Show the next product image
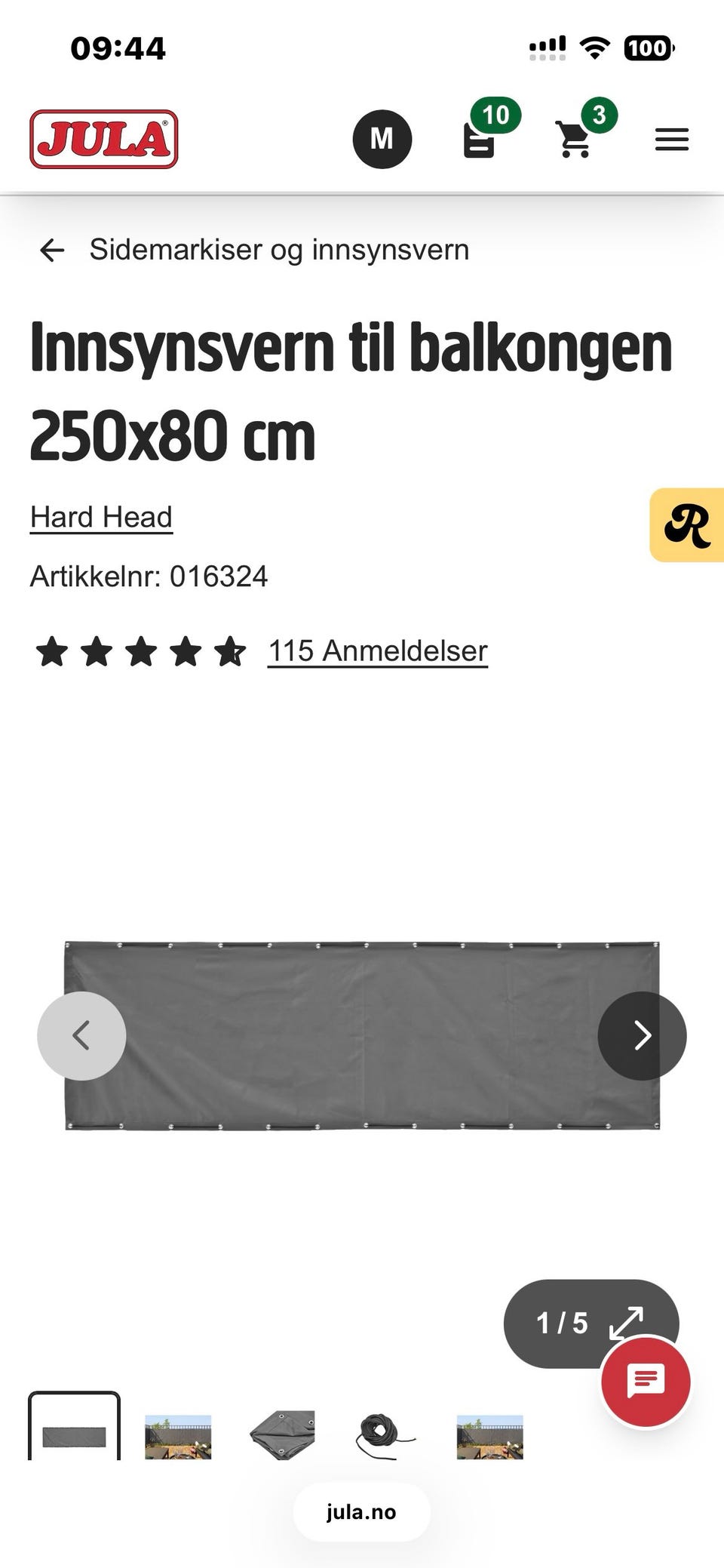 642,1035
